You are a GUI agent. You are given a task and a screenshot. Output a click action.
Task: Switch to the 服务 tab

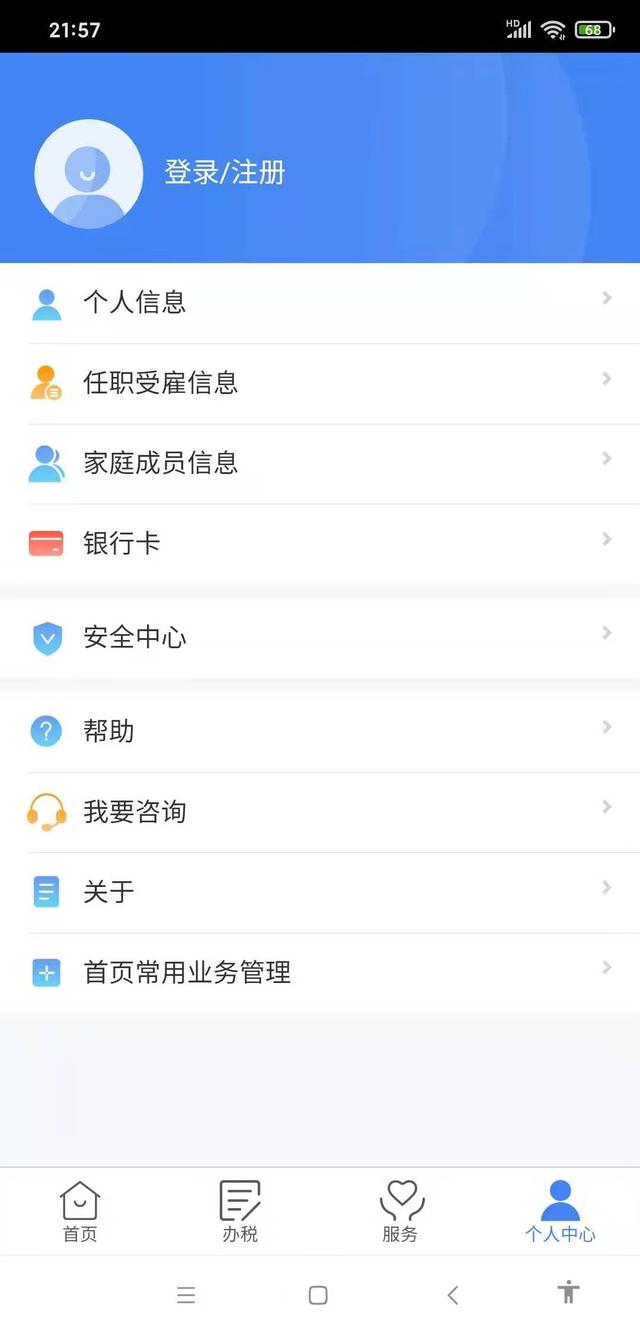pyautogui.click(x=400, y=1211)
